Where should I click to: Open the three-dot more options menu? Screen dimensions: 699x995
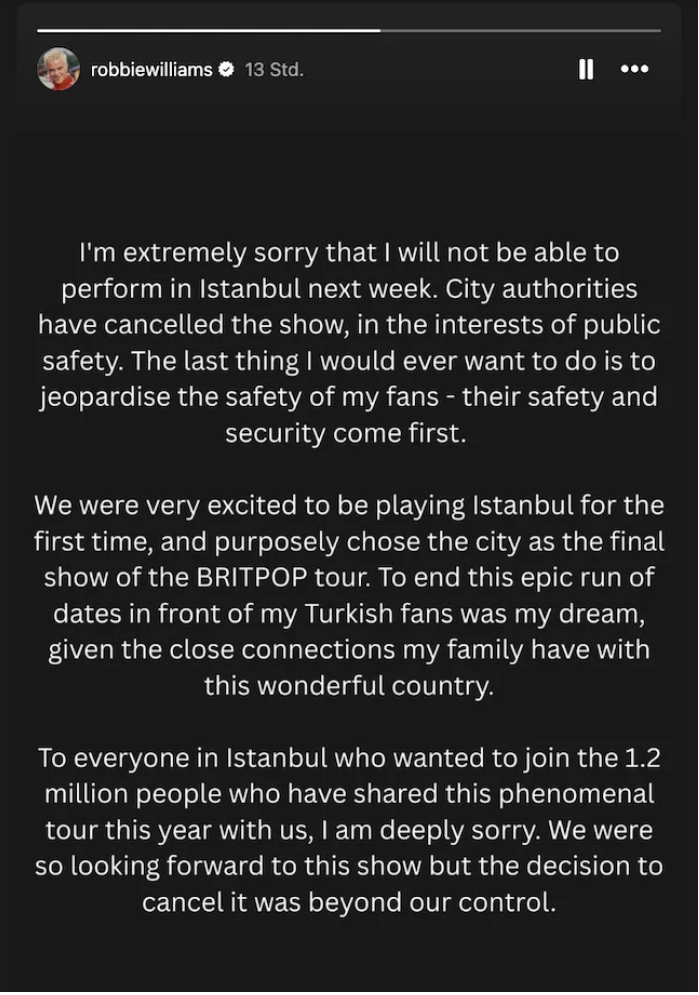tap(635, 69)
